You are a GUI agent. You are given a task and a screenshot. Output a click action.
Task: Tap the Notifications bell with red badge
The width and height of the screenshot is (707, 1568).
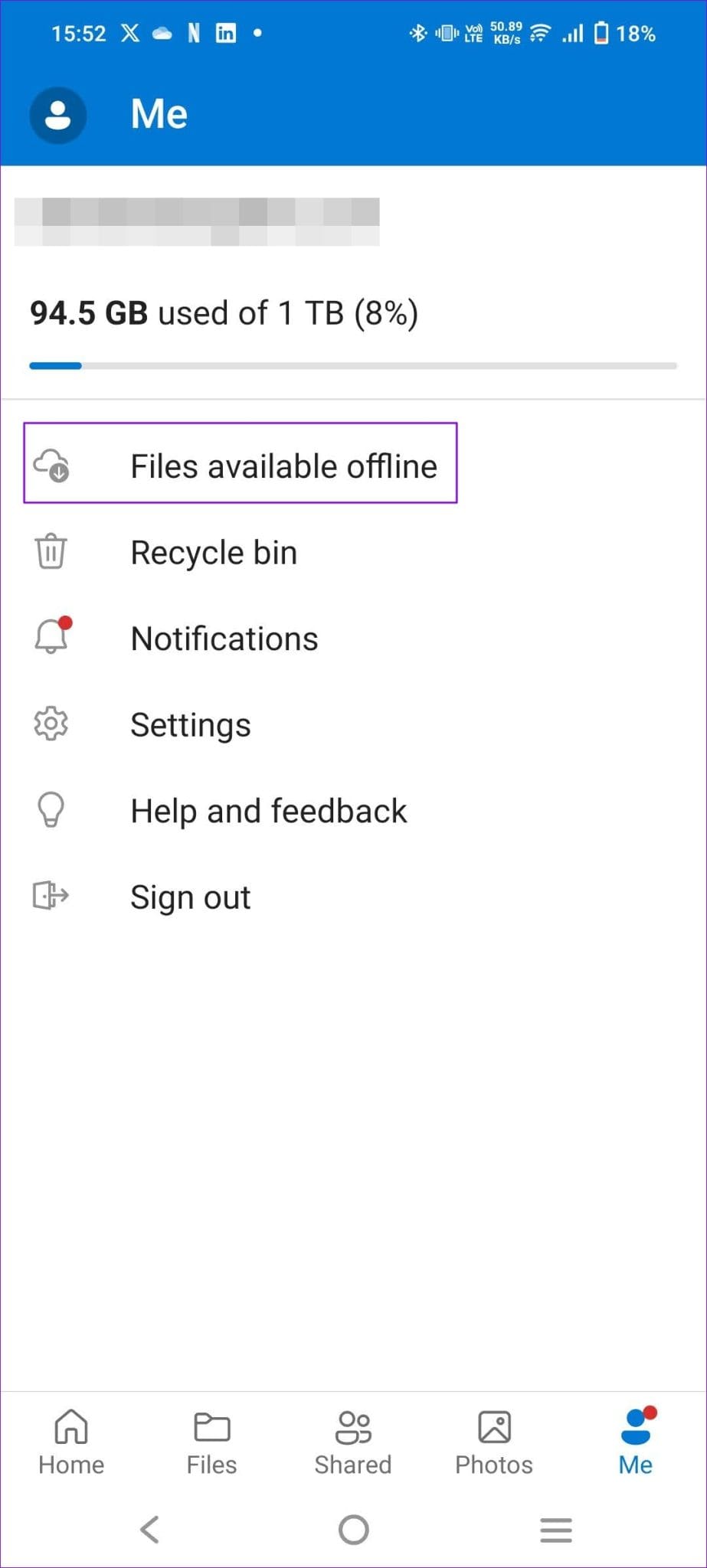click(x=51, y=637)
